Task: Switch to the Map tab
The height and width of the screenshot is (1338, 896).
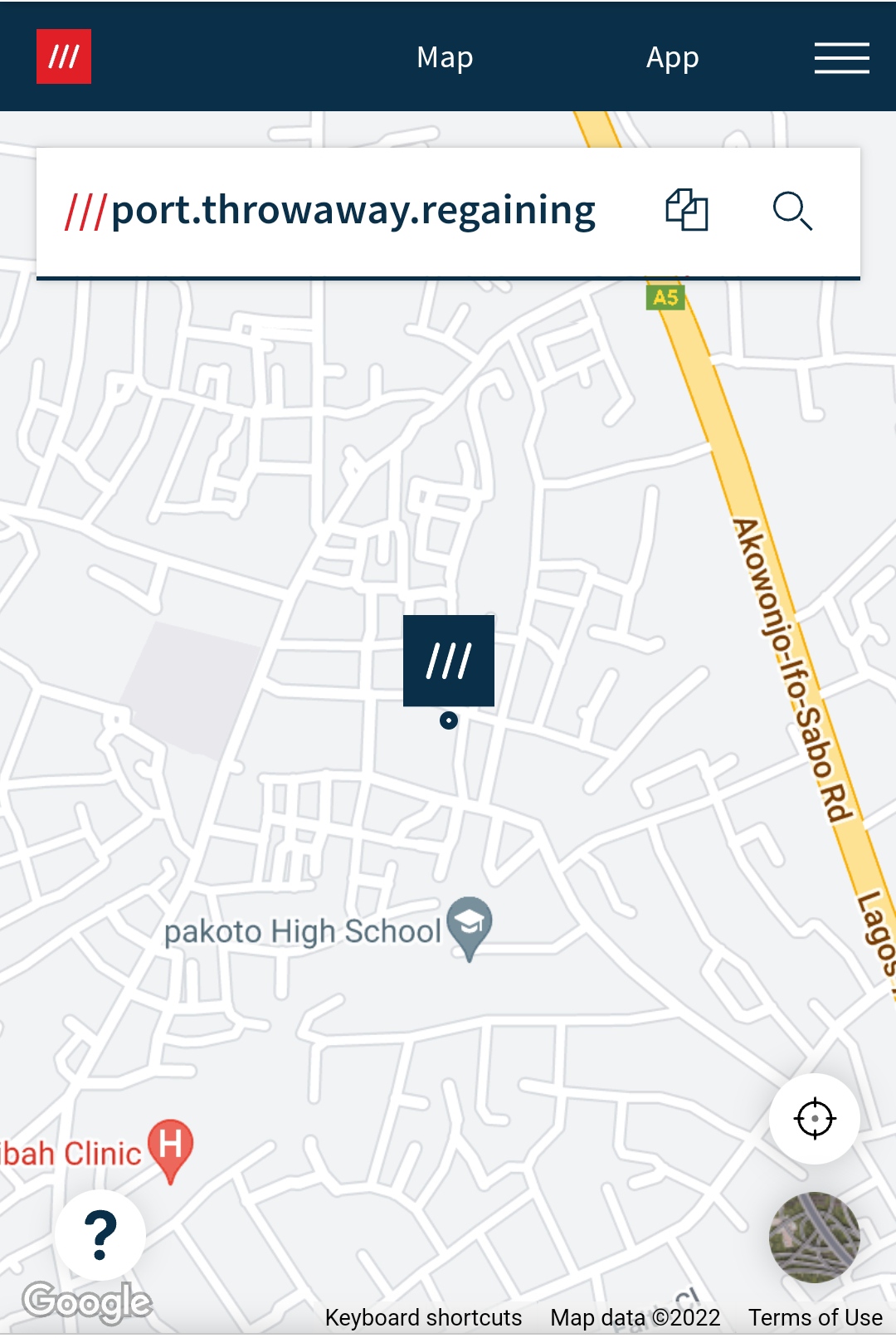Action: click(445, 57)
